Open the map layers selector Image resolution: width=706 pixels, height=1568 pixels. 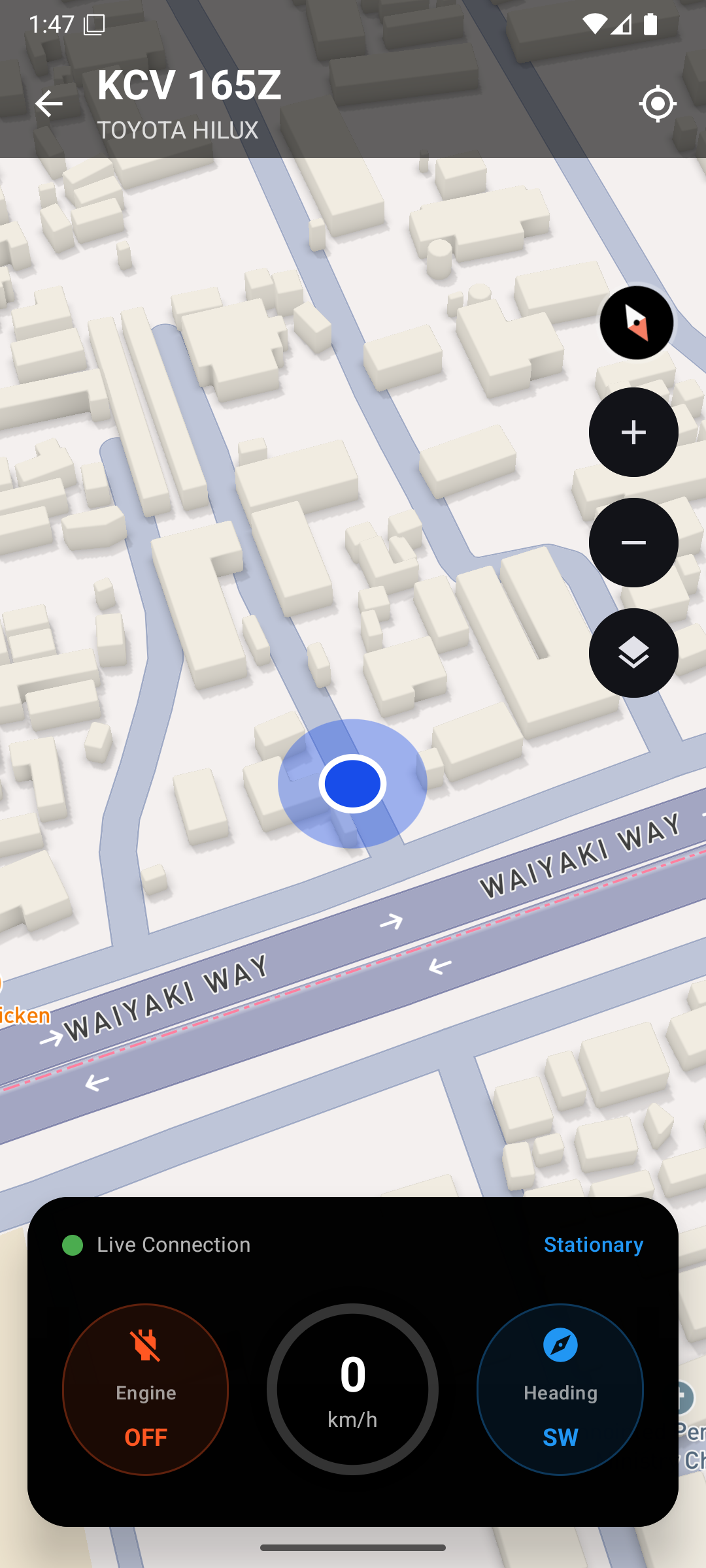point(633,653)
